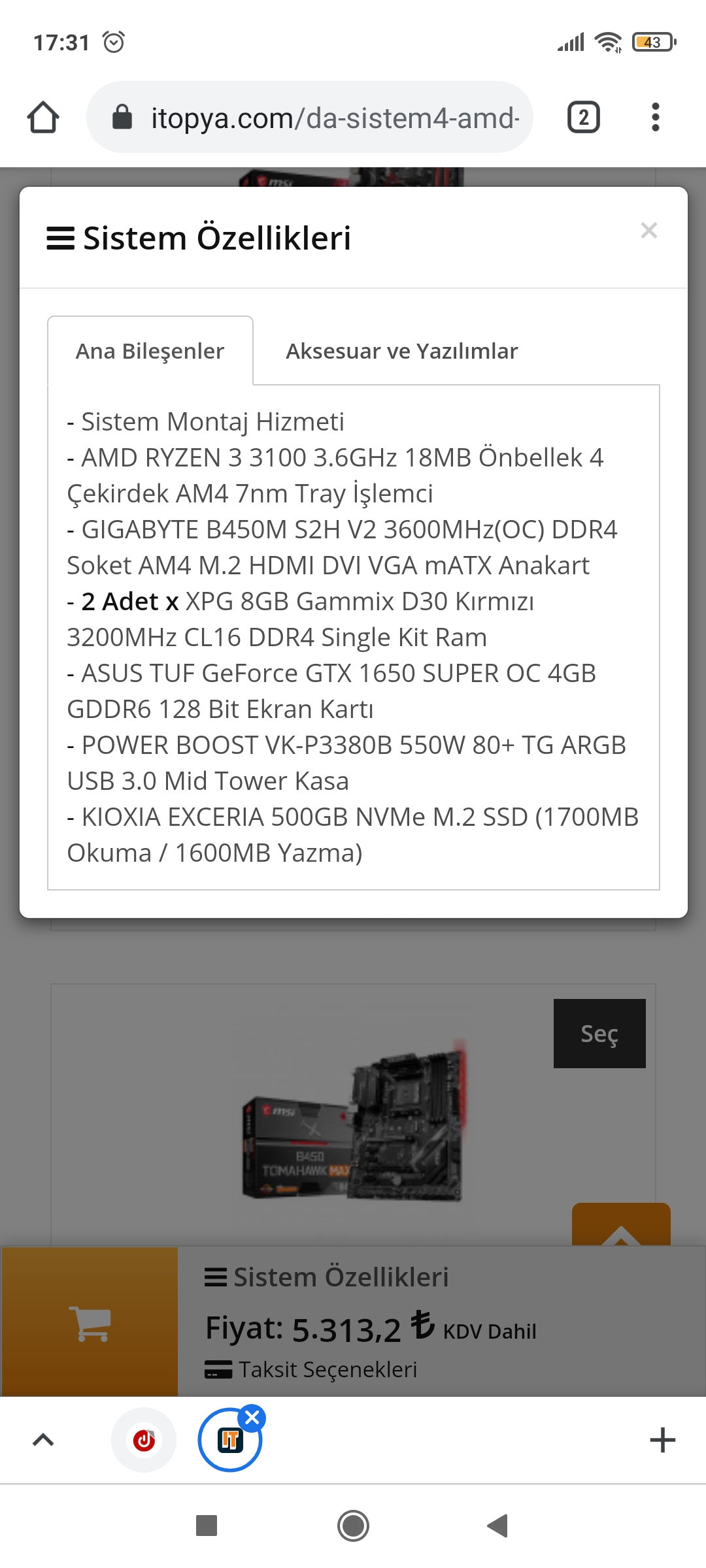Image resolution: width=706 pixels, height=1568 pixels.
Task: Go to browser home page
Action: tap(43, 118)
